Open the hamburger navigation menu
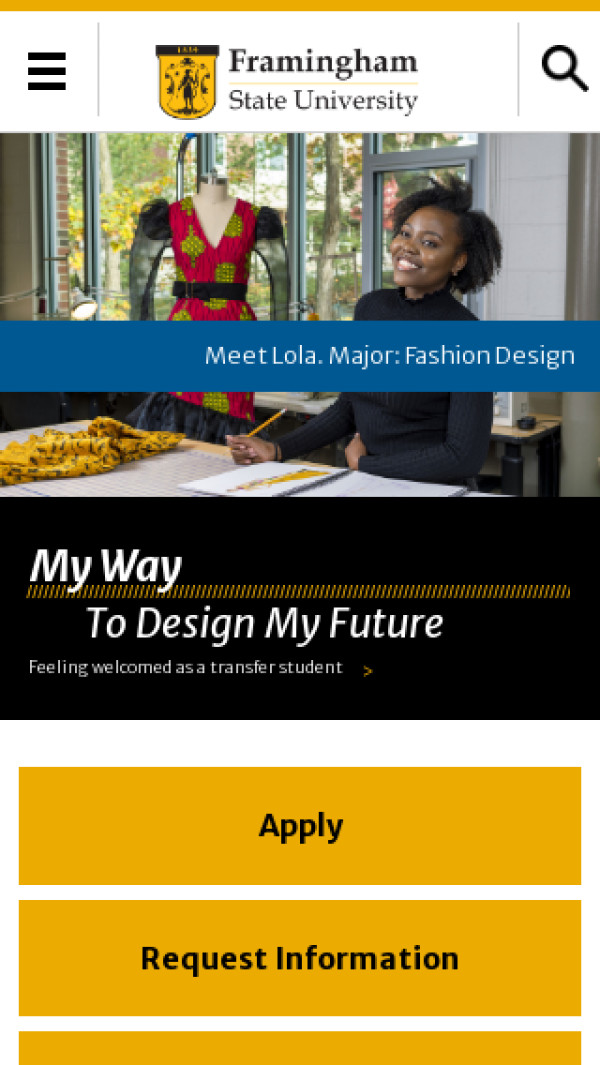600x1065 pixels. (47, 71)
